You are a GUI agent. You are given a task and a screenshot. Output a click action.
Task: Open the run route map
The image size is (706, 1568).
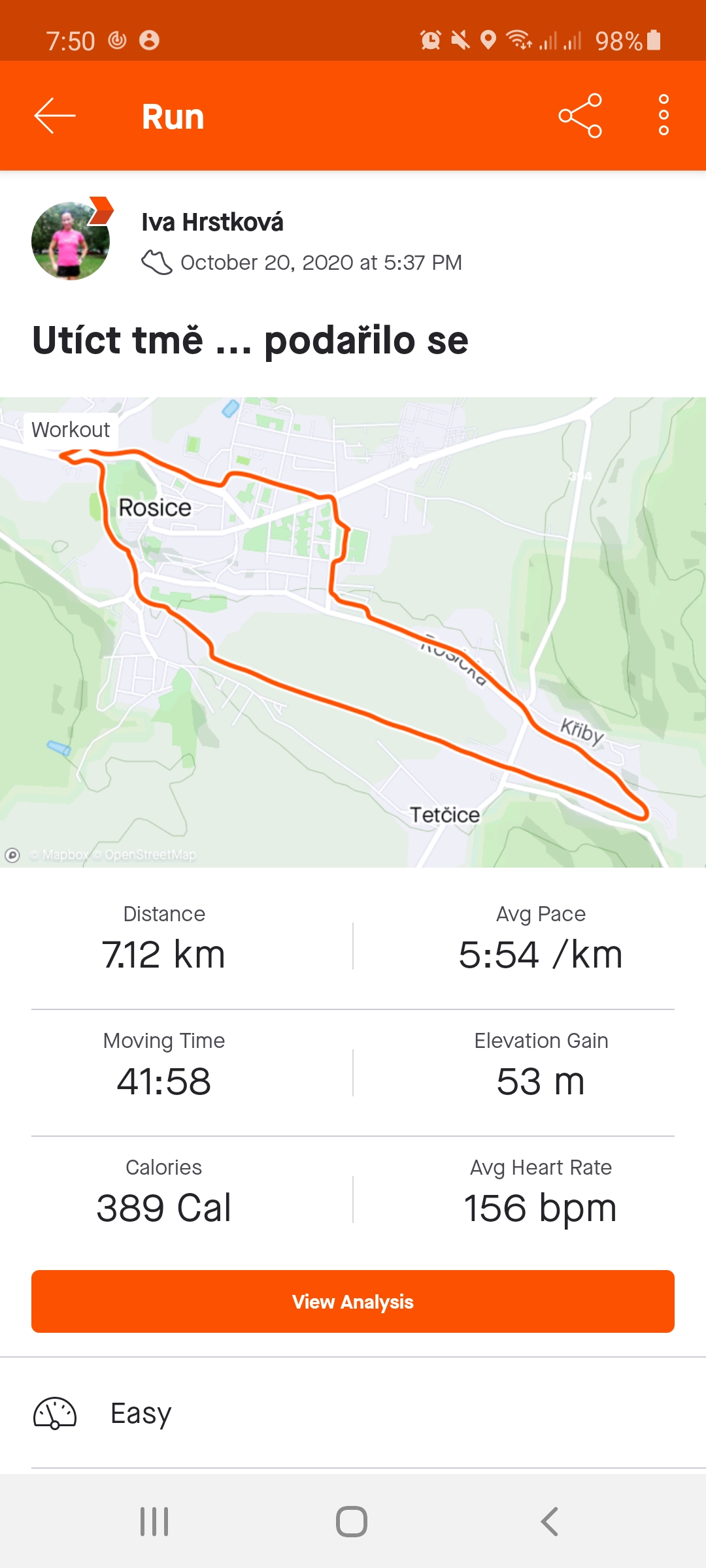[x=353, y=632]
